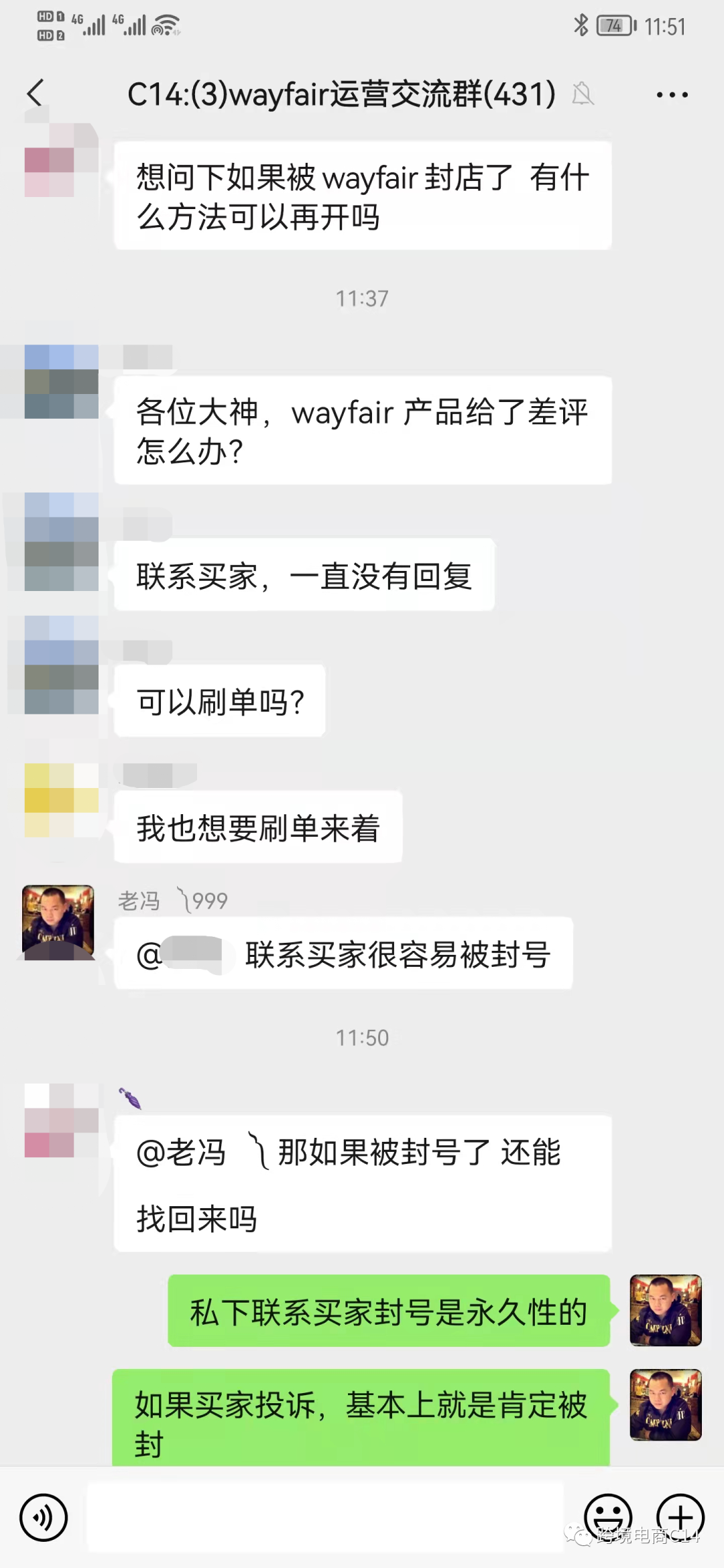Tap the battery indicator showing 74
Viewport: 724px width, 1568px height.
pyautogui.click(x=613, y=25)
